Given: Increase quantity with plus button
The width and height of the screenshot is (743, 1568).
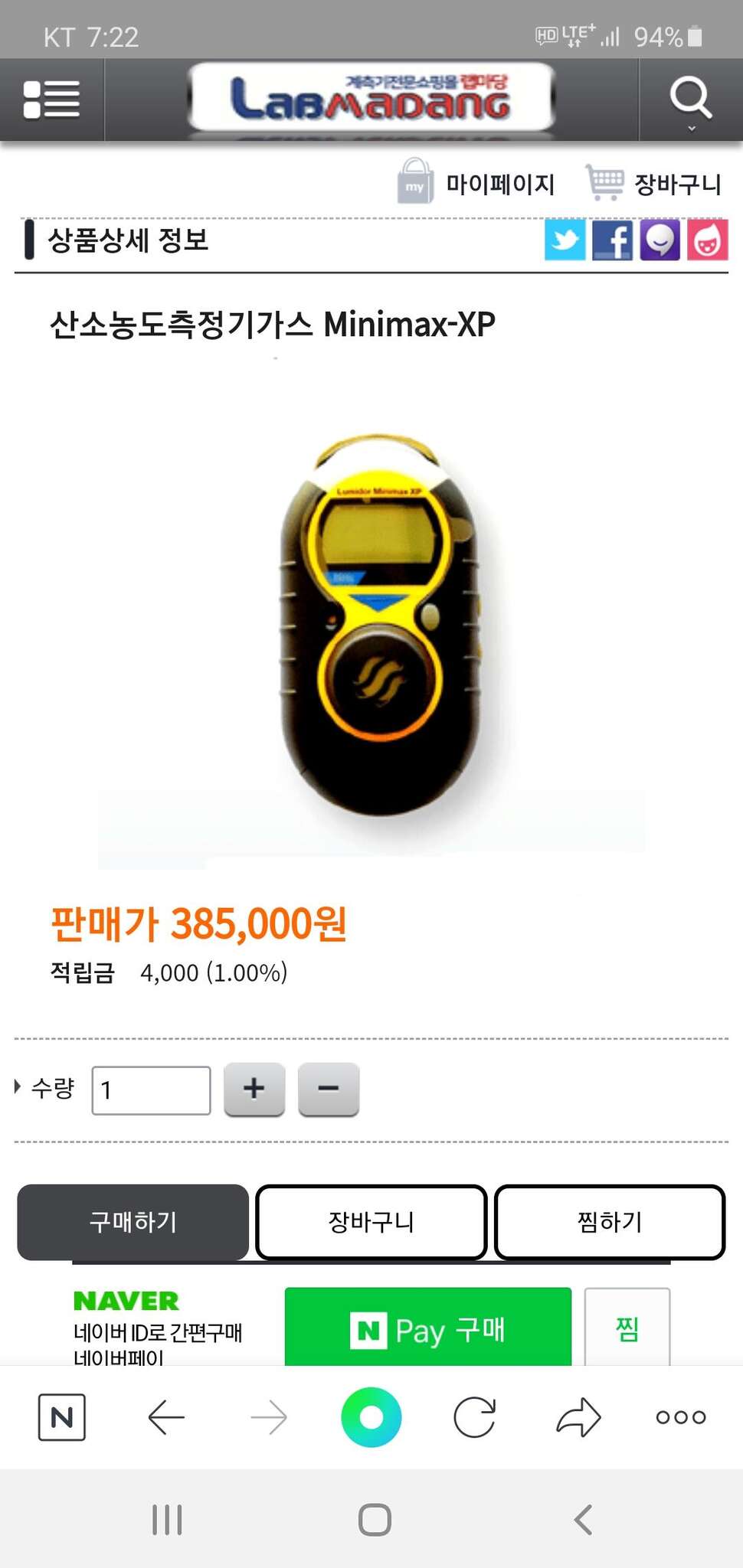Looking at the screenshot, I should [254, 1089].
